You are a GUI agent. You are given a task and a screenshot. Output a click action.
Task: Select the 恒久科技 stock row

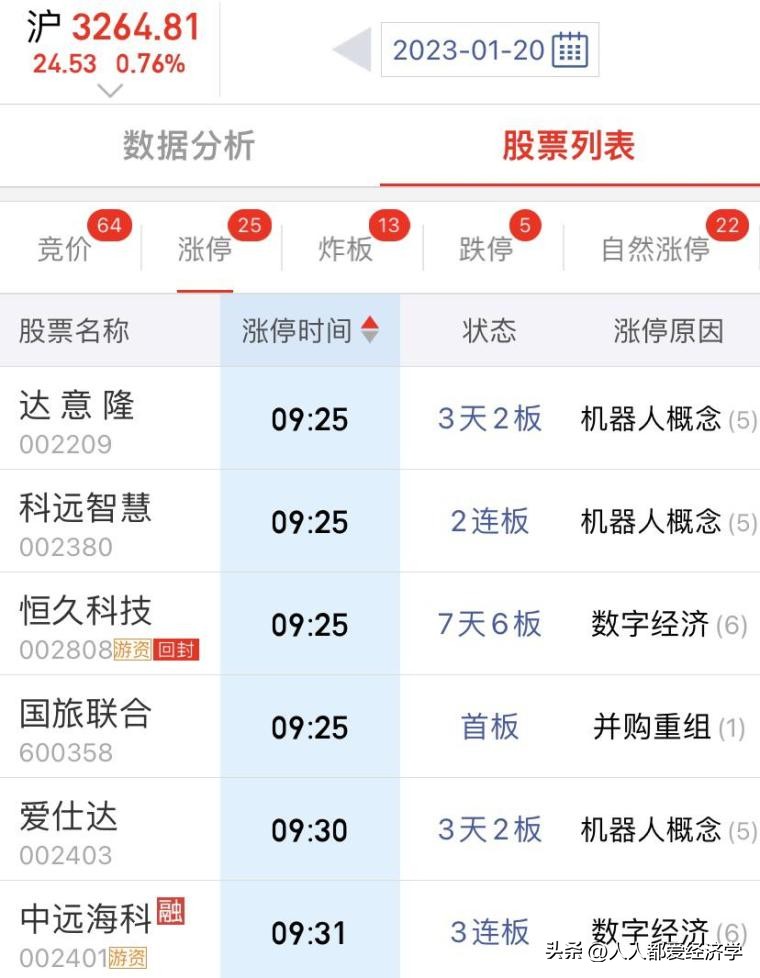84,612
